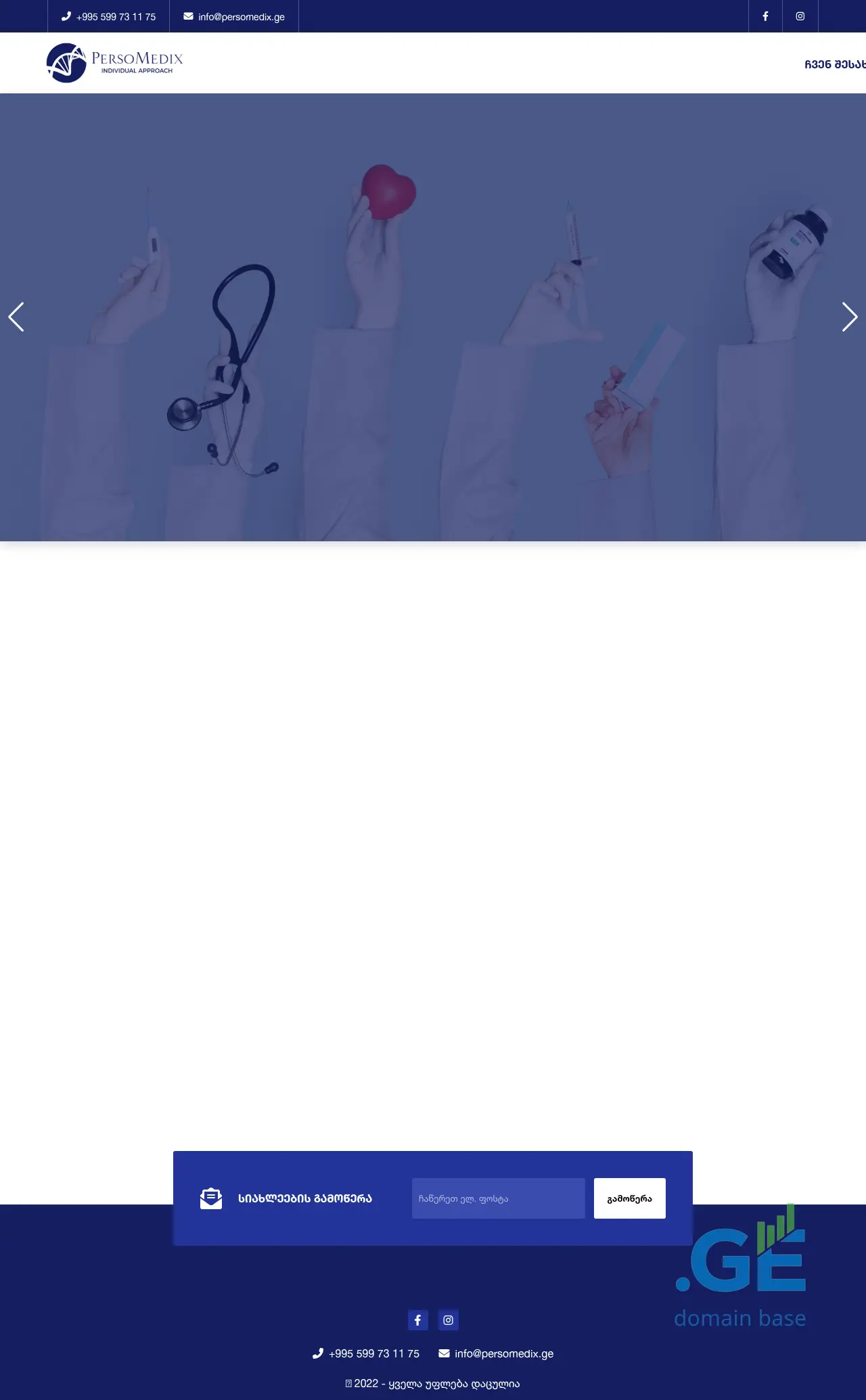Go to PersoMedix homepage via logo
This screenshot has height=1400, width=866.
[x=115, y=63]
